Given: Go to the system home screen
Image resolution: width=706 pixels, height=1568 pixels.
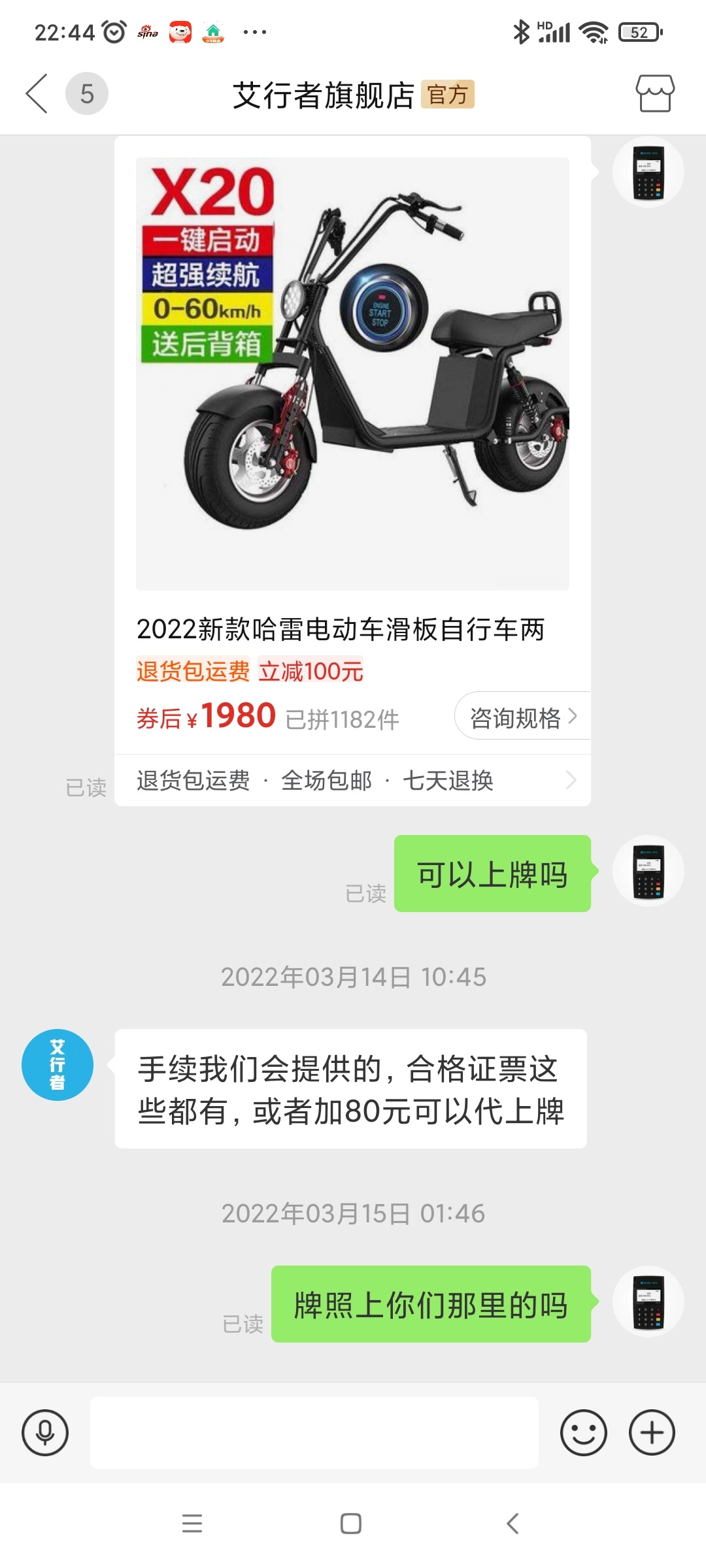Looking at the screenshot, I should pos(351,1523).
